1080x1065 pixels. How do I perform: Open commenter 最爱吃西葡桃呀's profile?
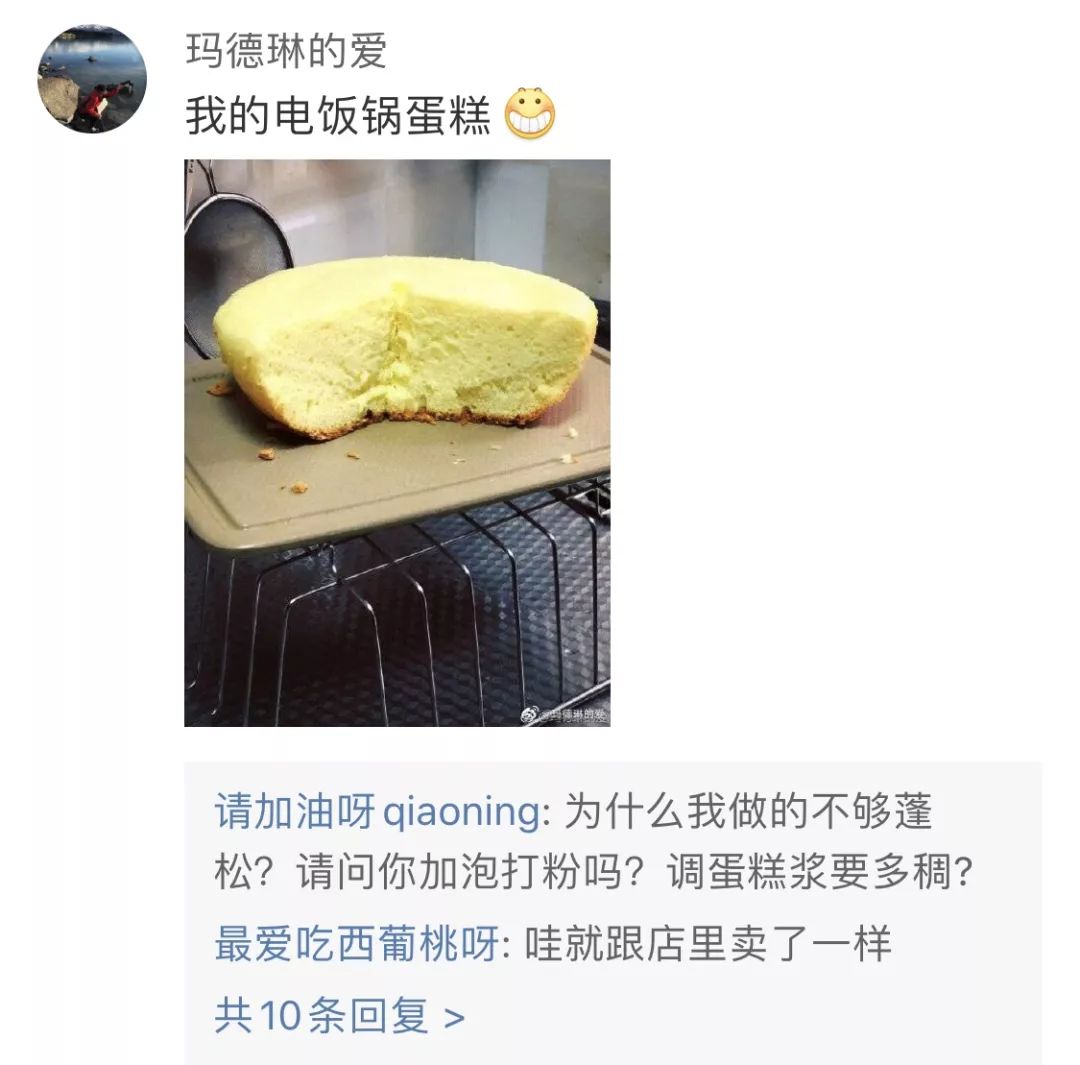(356, 944)
